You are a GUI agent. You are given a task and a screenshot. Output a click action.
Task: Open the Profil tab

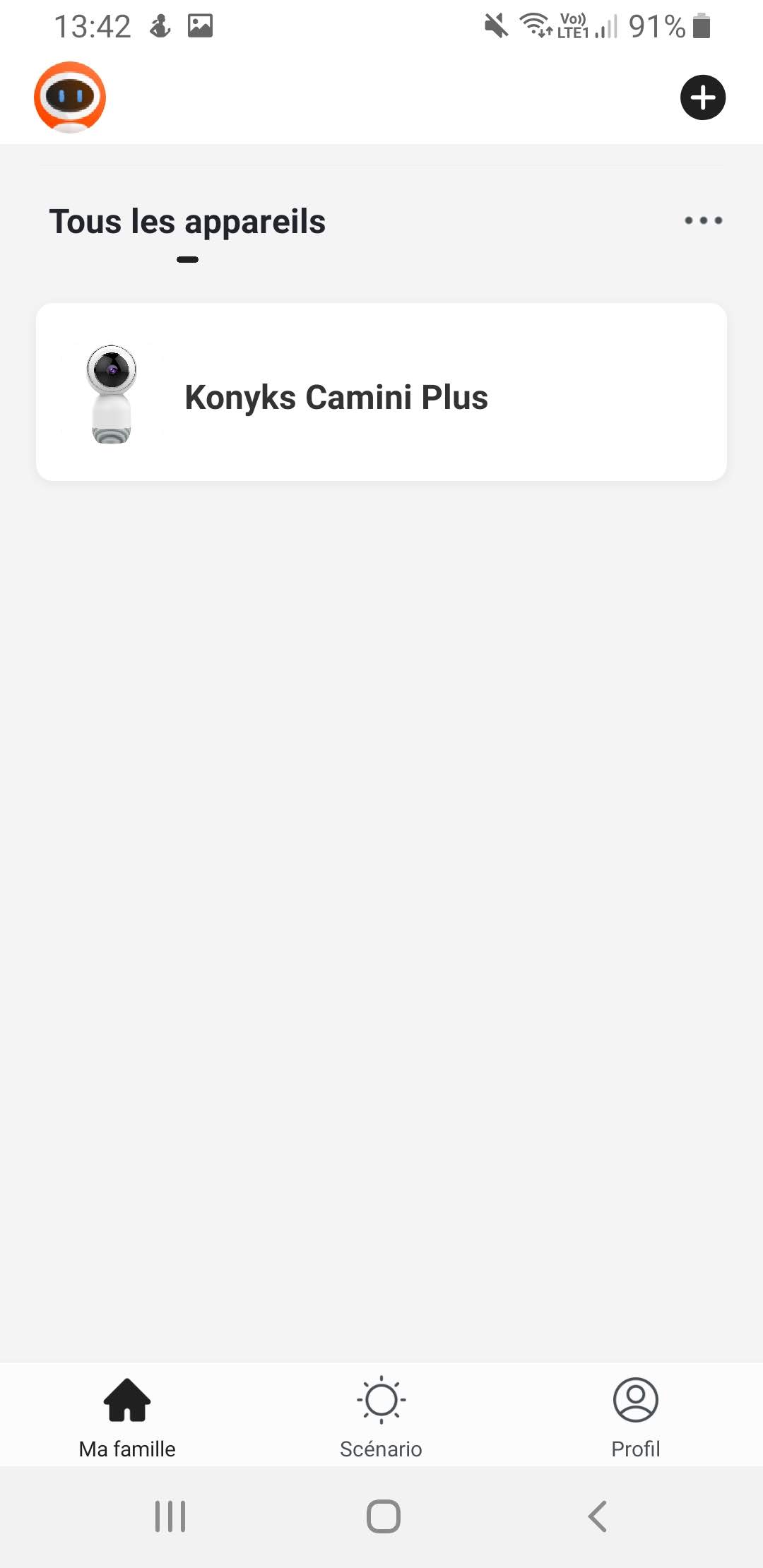[635, 1416]
